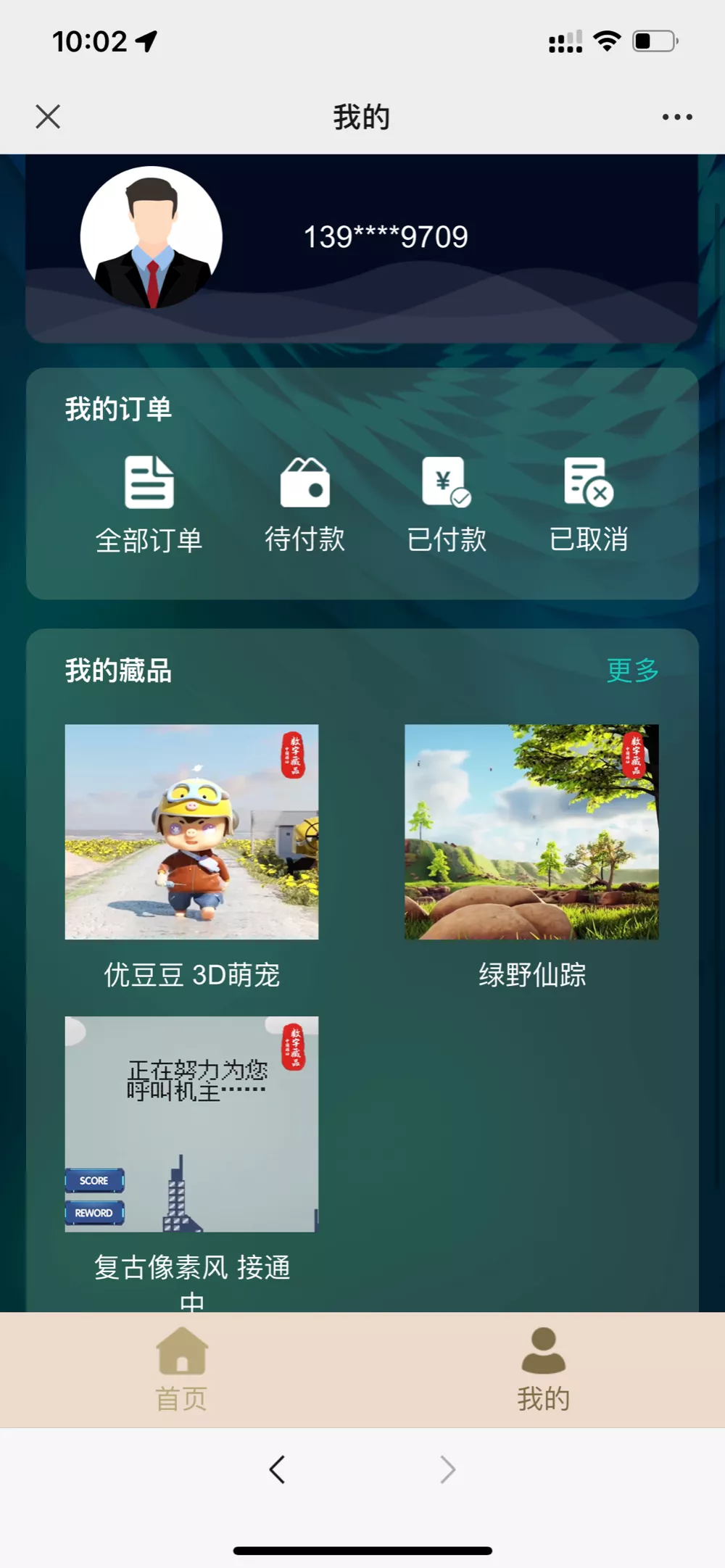Viewport: 725px width, 1568px height.
Task: Open the 优豆豆 3D萌宠 collectible
Action: click(191, 831)
